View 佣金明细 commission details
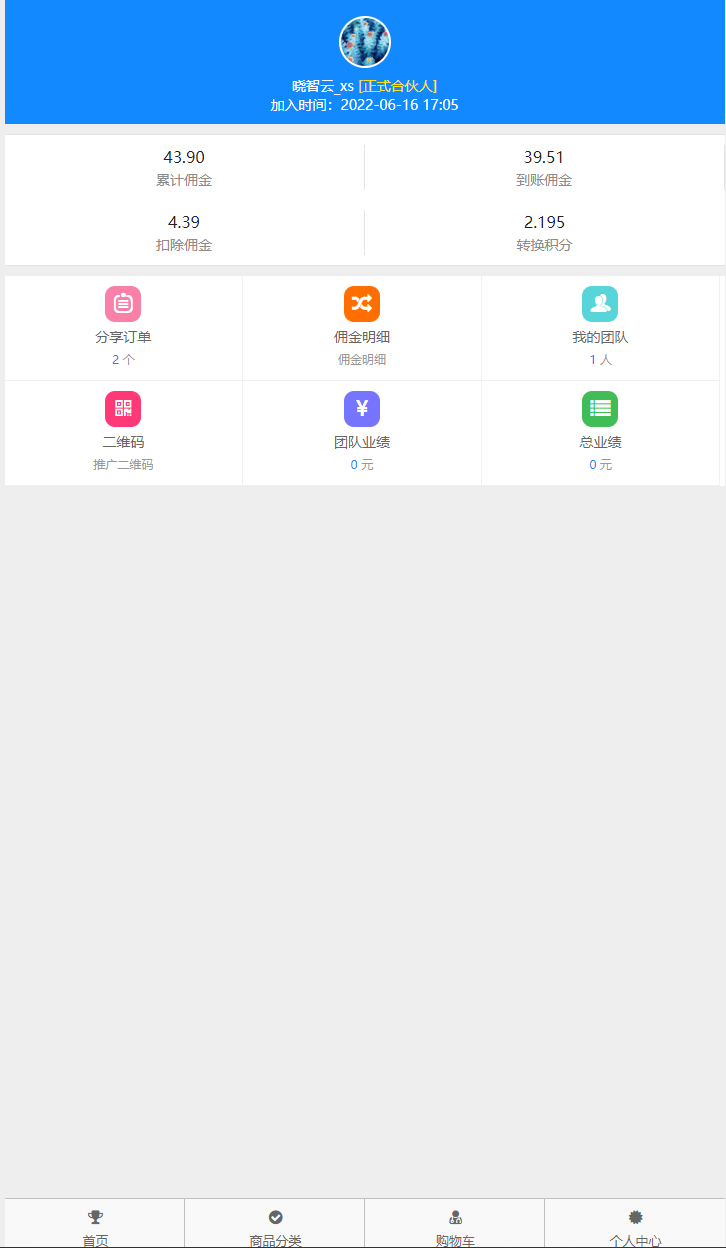This screenshot has width=726, height=1248. 362,328
